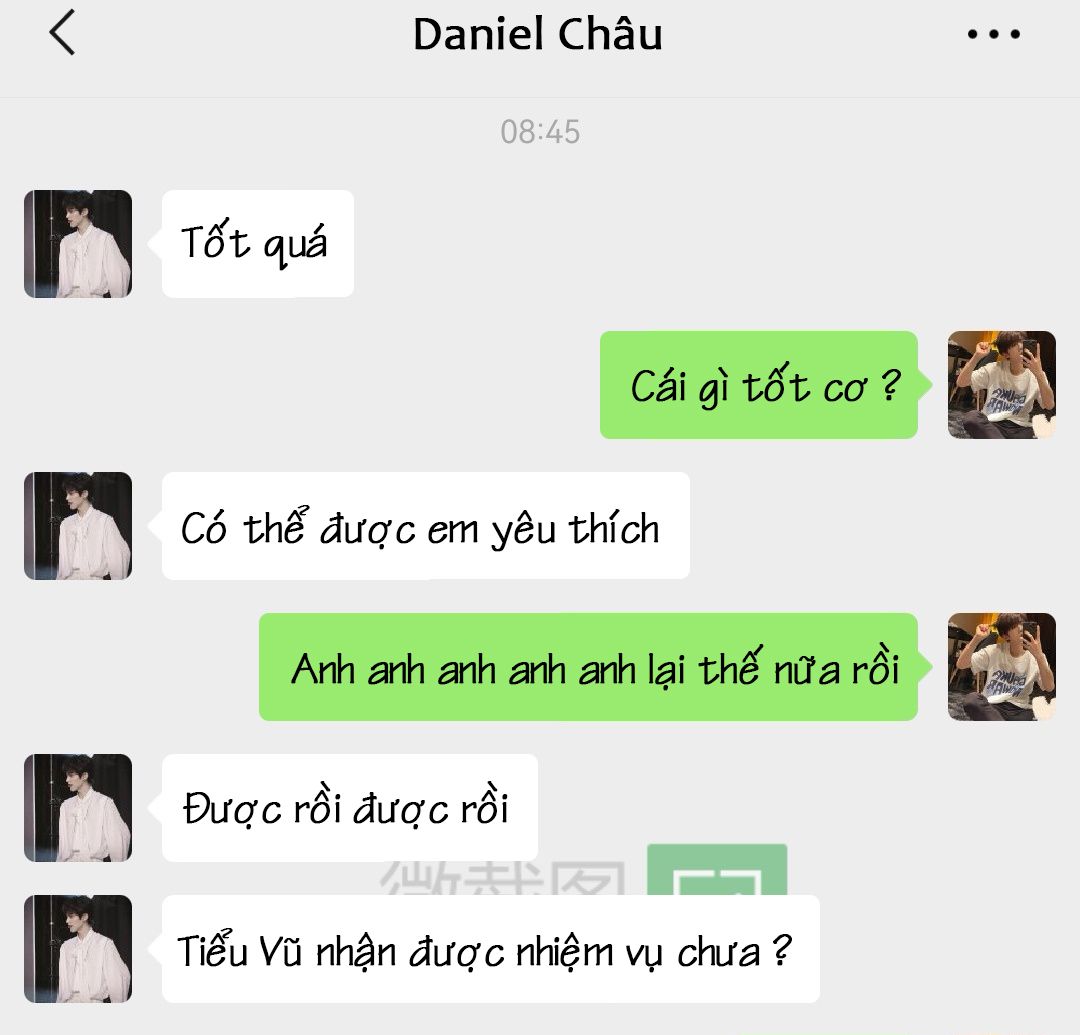
Task: Open sender's avatar beside "Tốt quá" message
Action: pos(78,244)
